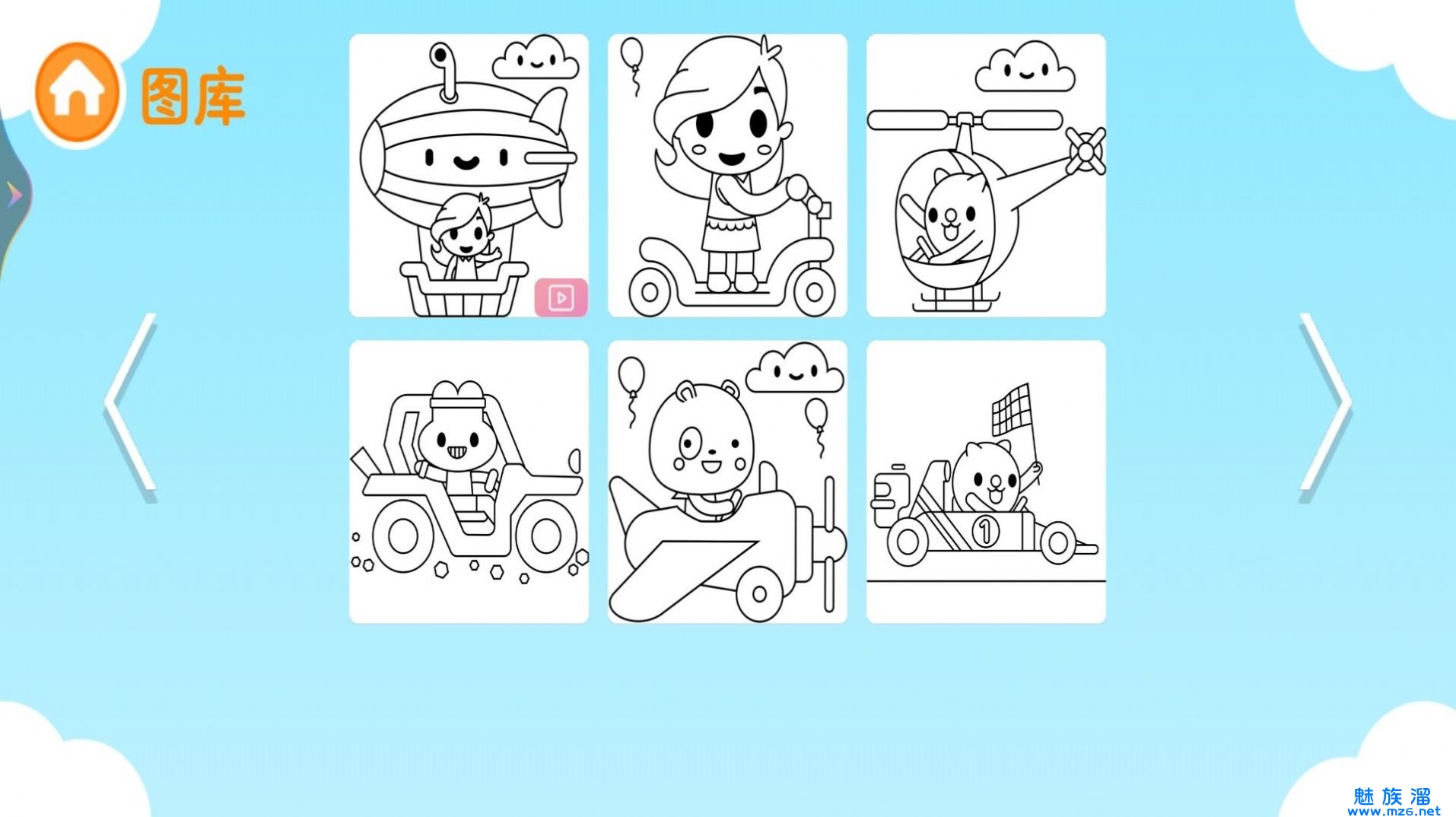Open the rabbit in jeep coloring page

(x=469, y=482)
